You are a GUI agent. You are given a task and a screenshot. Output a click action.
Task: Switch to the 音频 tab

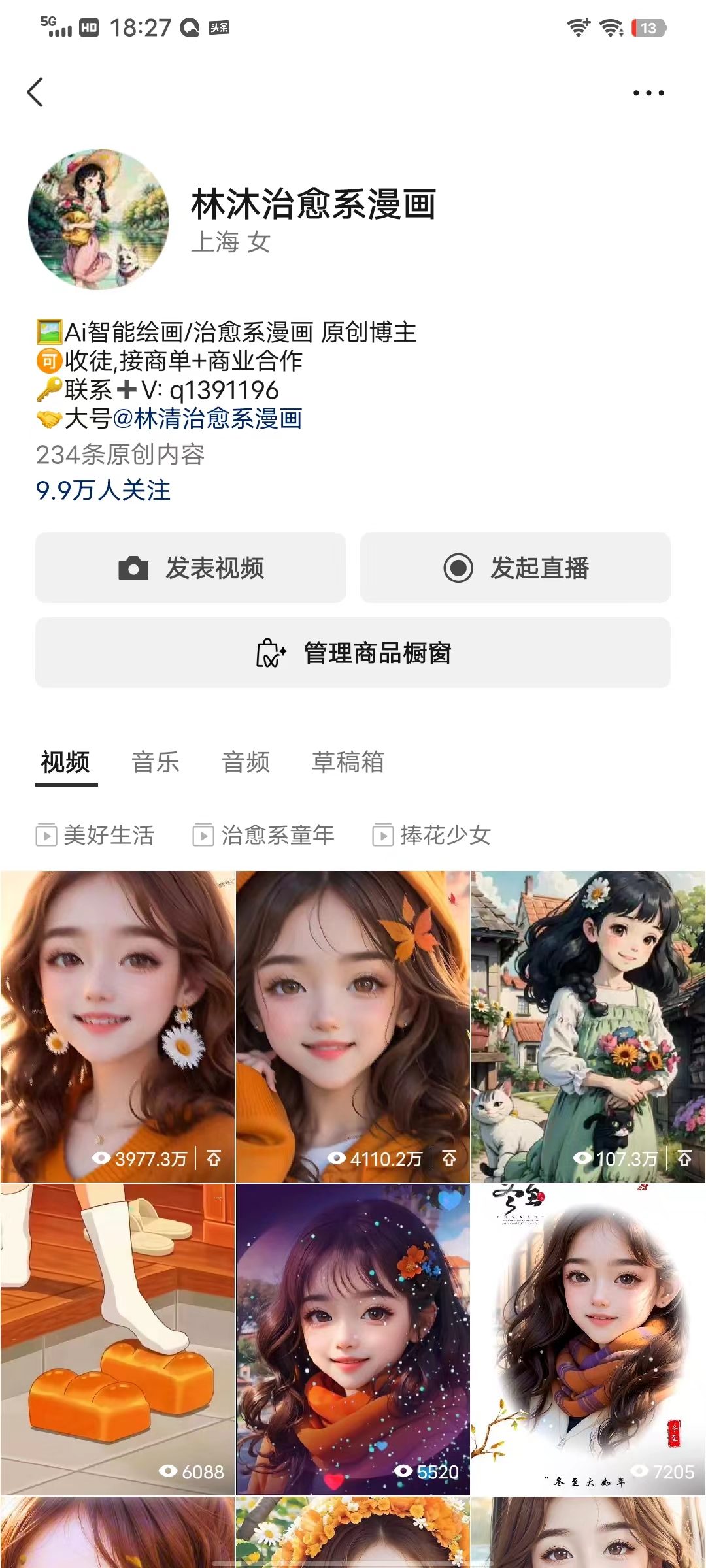(x=246, y=762)
